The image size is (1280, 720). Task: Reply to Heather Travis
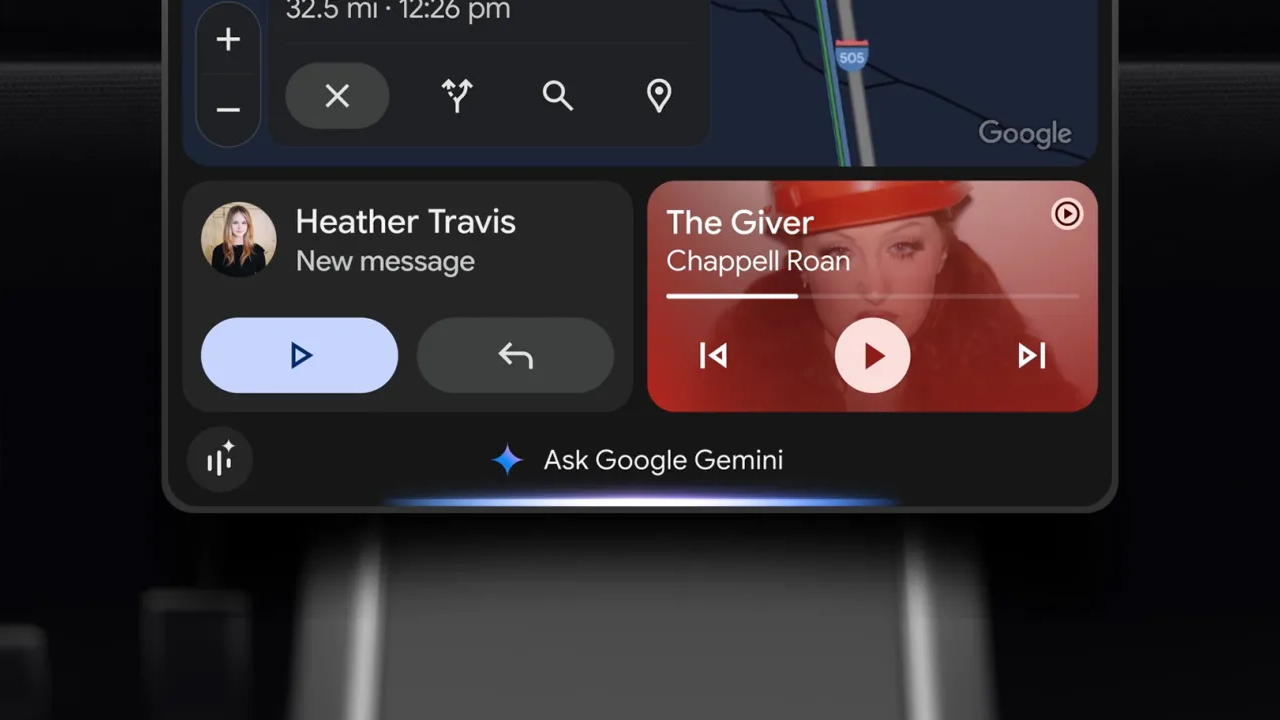(x=515, y=355)
